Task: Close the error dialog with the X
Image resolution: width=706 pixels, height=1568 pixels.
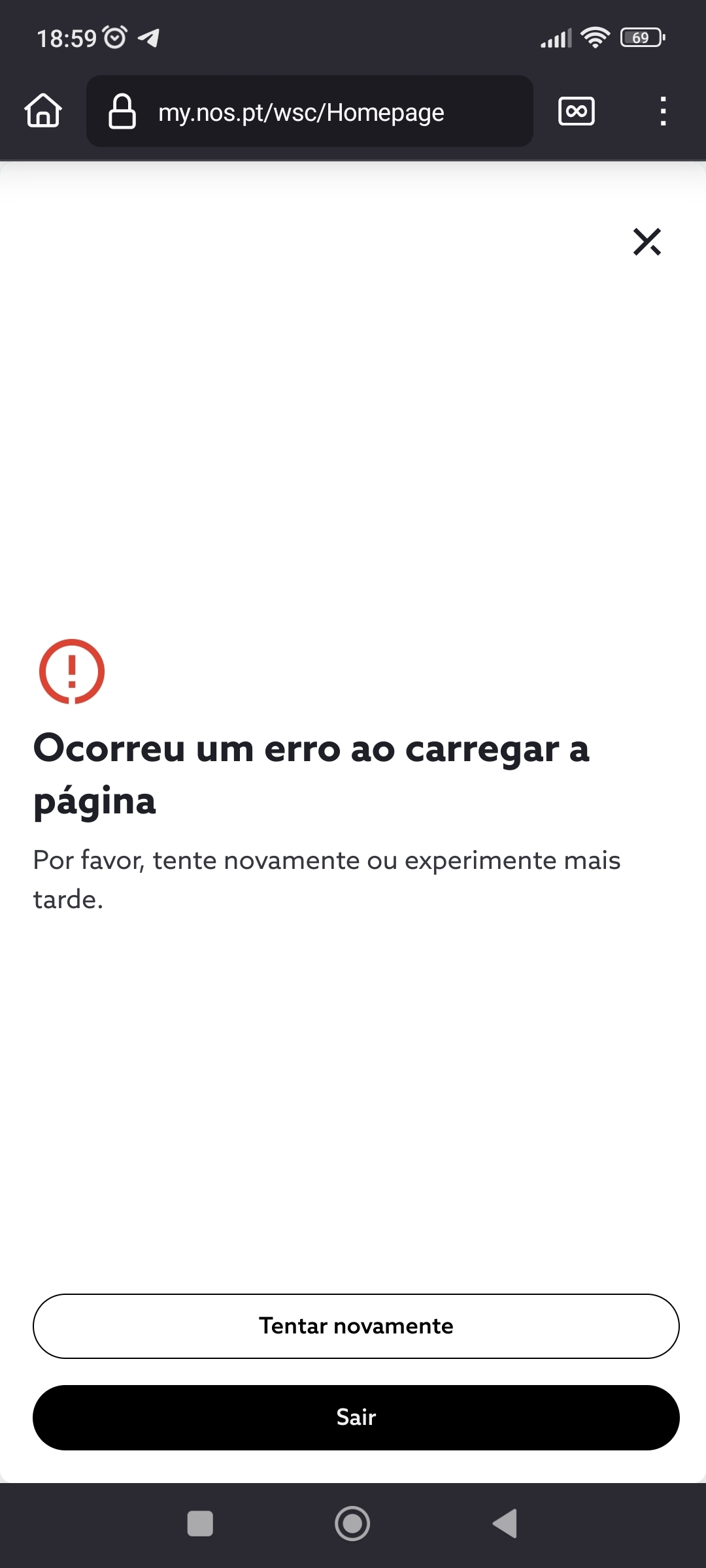Action: [x=647, y=242]
